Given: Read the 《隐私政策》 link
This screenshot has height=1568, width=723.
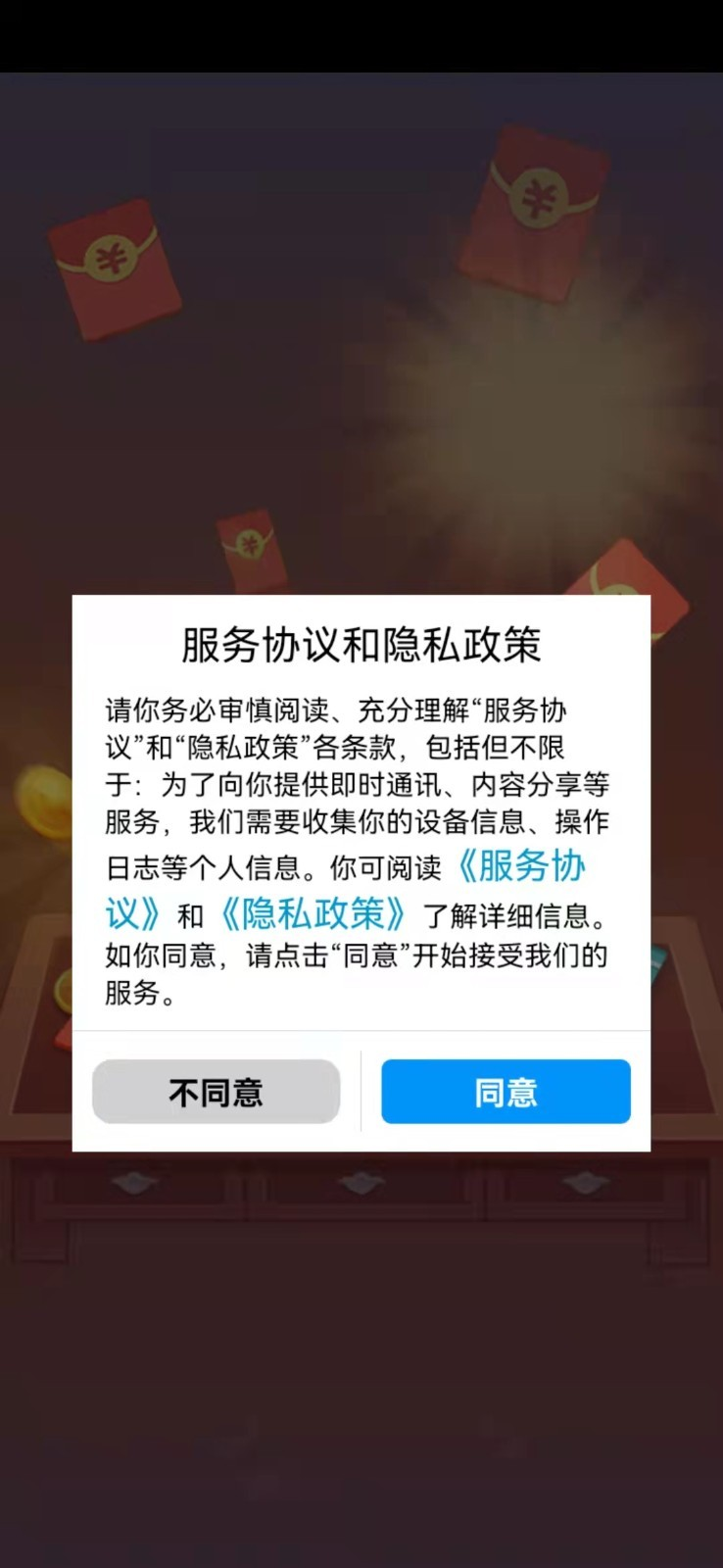Looking at the screenshot, I should (x=313, y=914).
